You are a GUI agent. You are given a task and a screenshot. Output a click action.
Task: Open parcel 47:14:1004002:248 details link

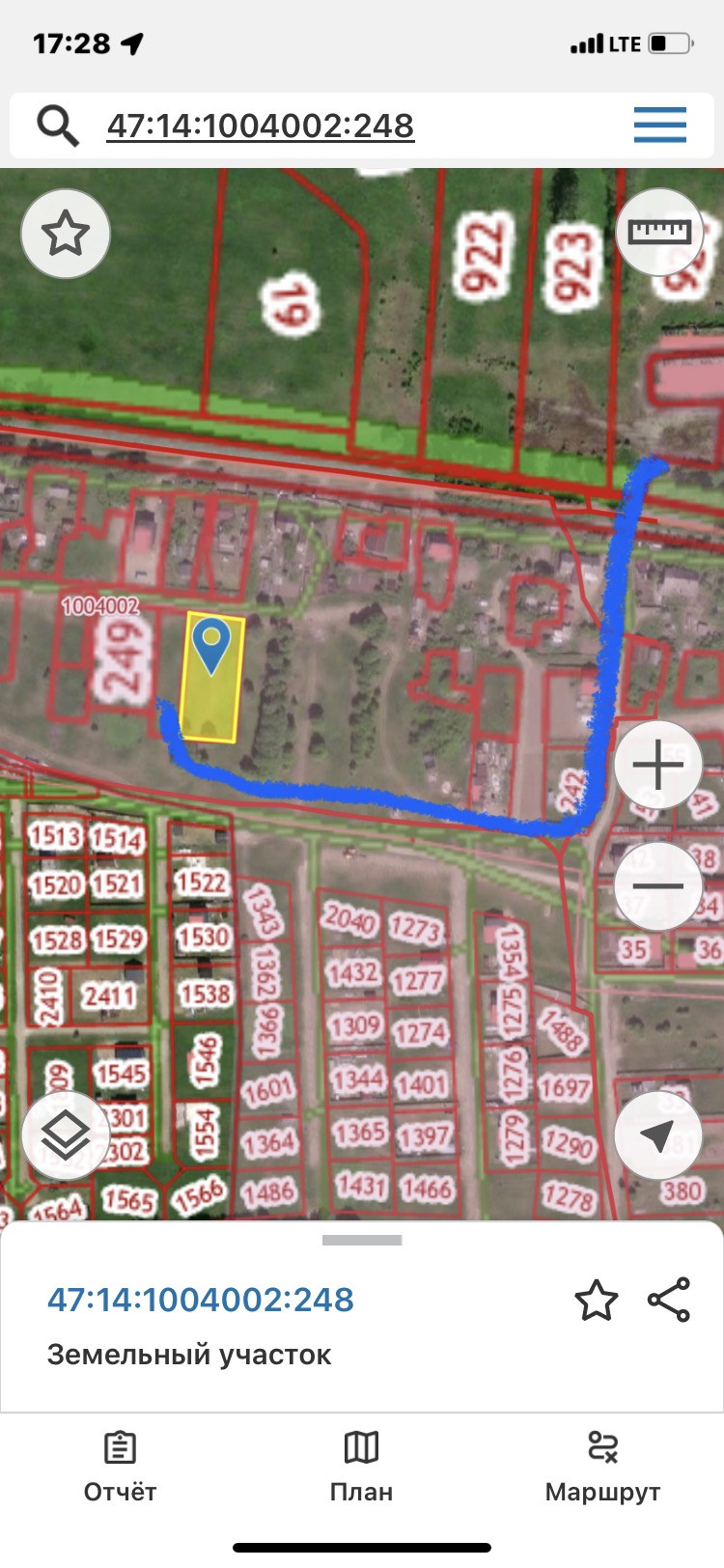[201, 1300]
